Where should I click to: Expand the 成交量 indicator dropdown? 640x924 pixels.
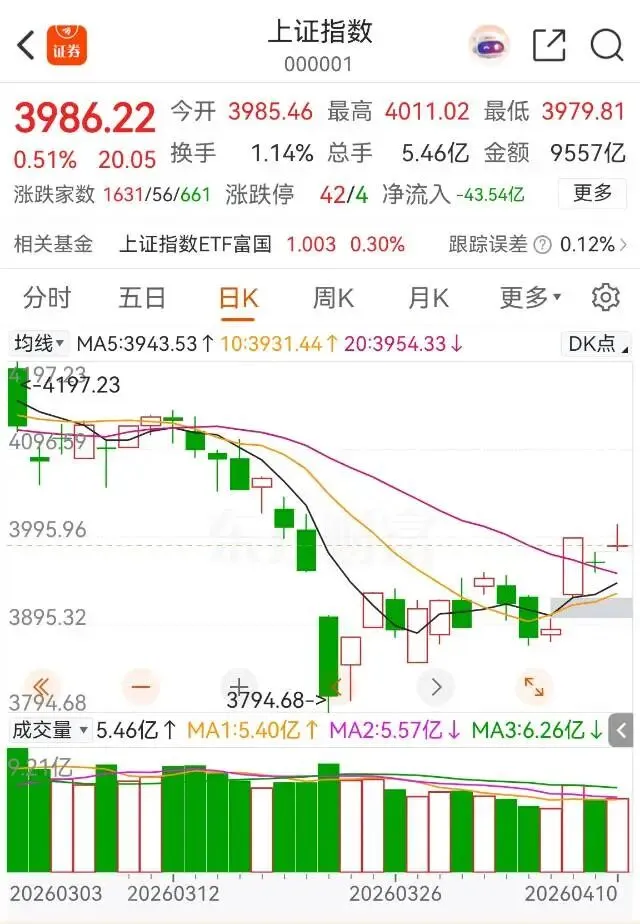50,730
